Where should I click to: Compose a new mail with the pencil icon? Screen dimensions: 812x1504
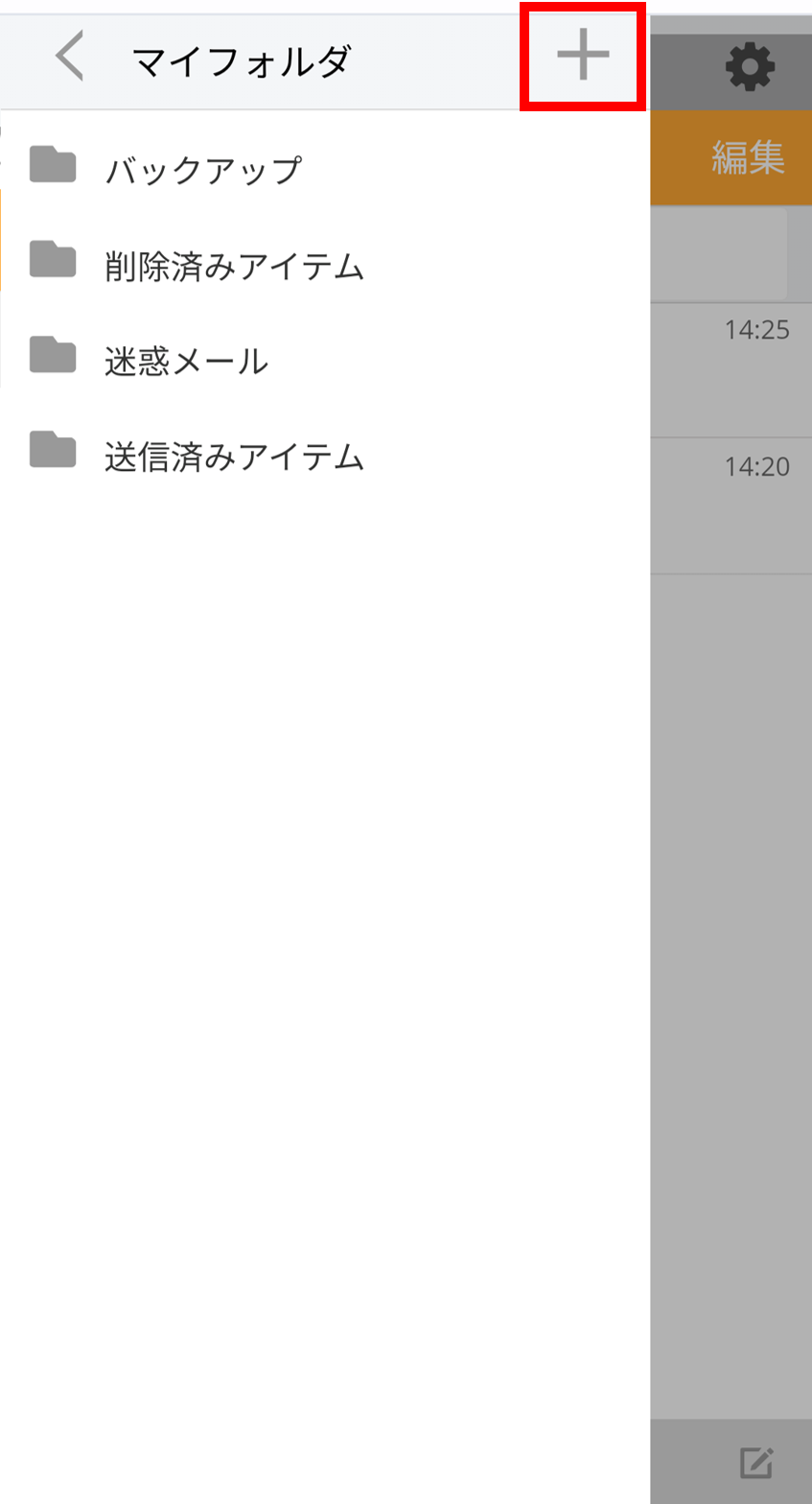755,1462
